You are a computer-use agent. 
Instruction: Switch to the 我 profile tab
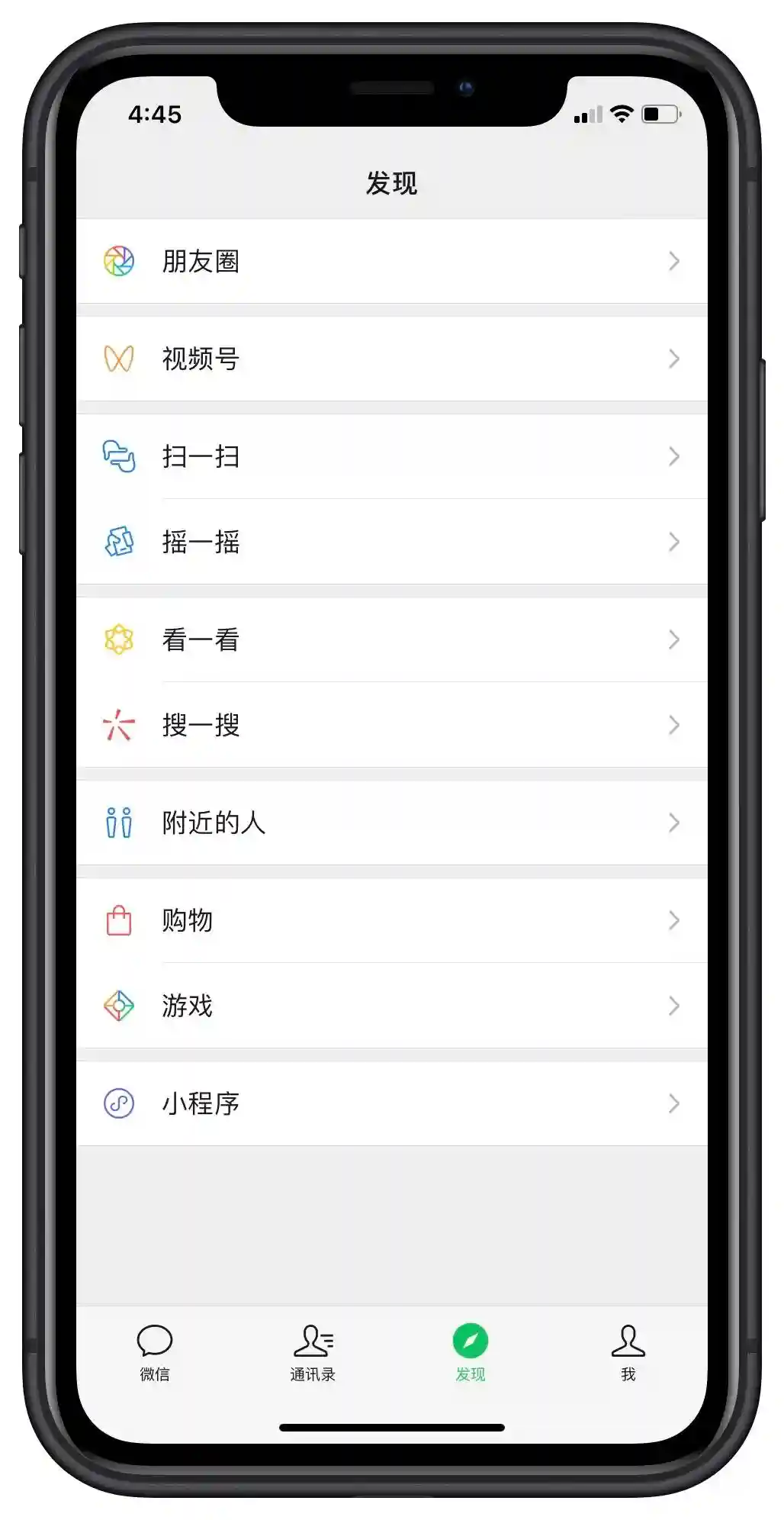(628, 1352)
